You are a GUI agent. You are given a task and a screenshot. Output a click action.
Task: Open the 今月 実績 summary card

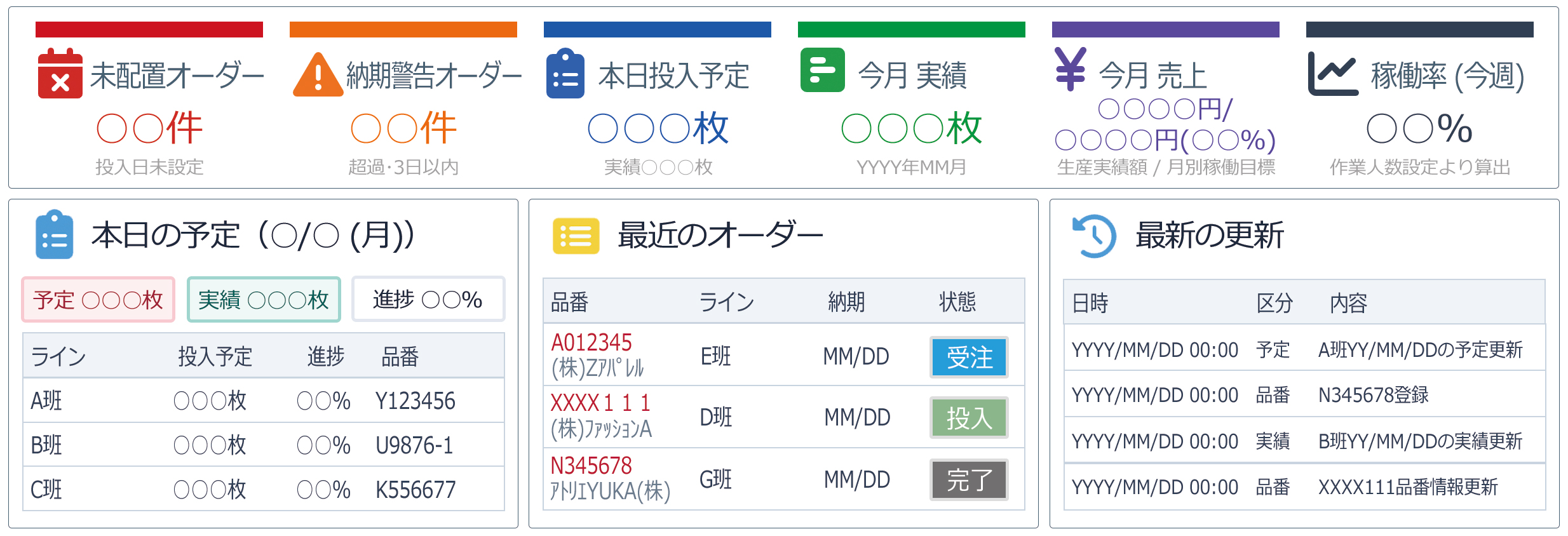tap(912, 100)
